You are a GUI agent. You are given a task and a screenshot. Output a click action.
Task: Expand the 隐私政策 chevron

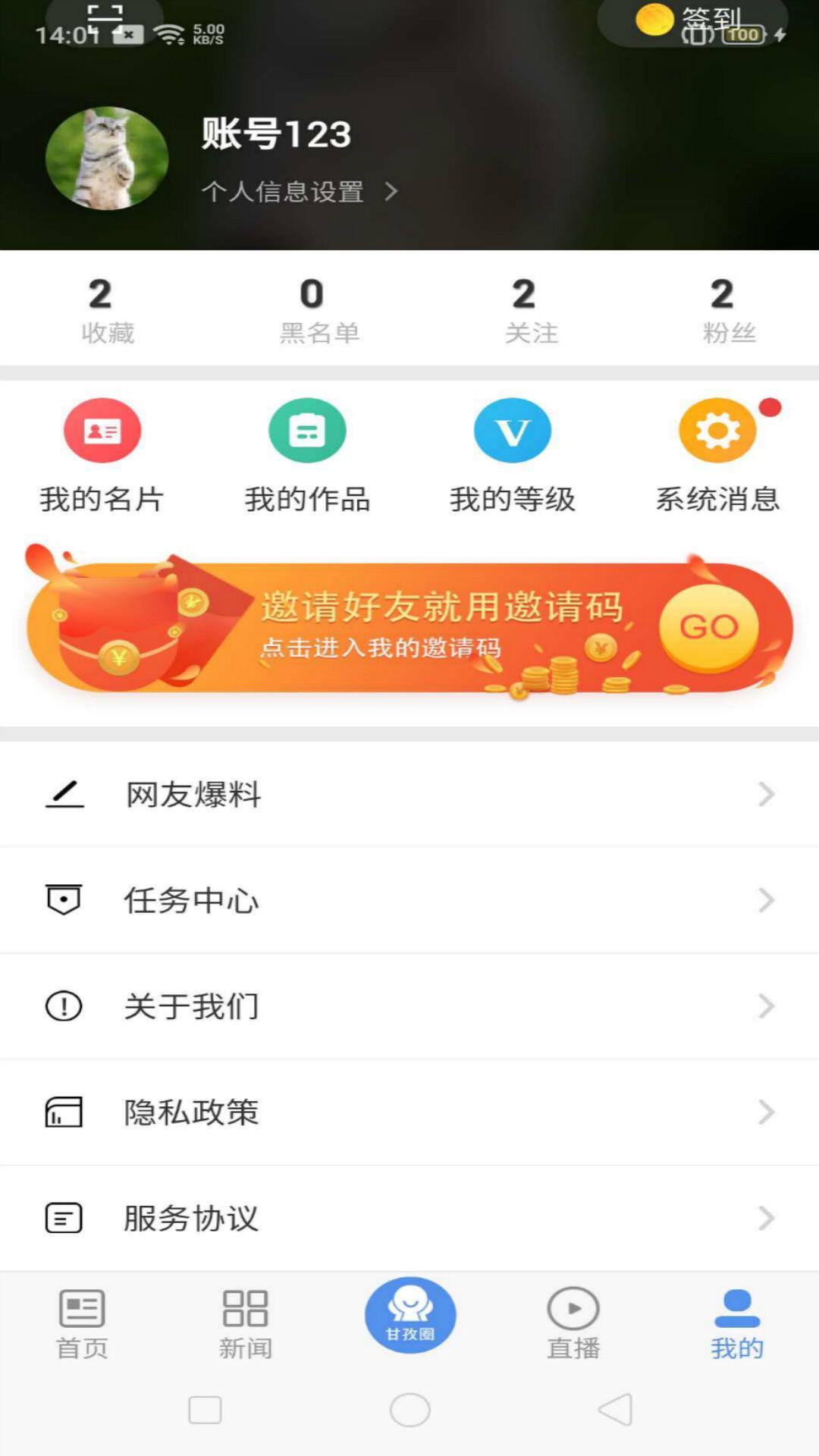(764, 1112)
